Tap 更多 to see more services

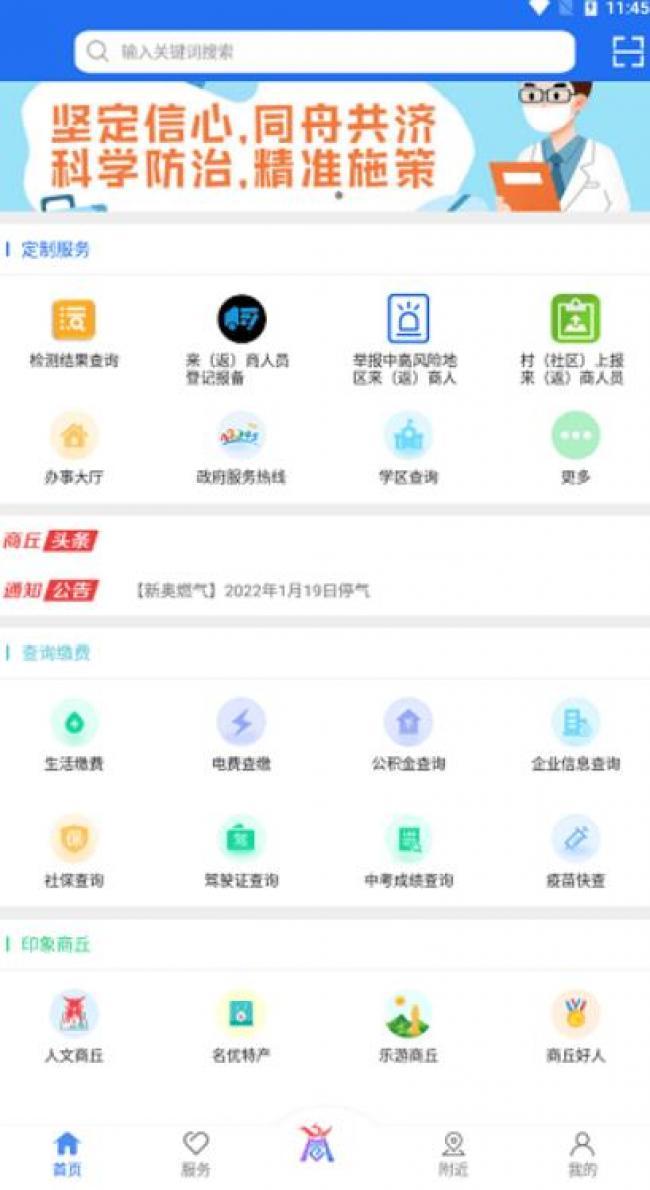click(x=575, y=449)
